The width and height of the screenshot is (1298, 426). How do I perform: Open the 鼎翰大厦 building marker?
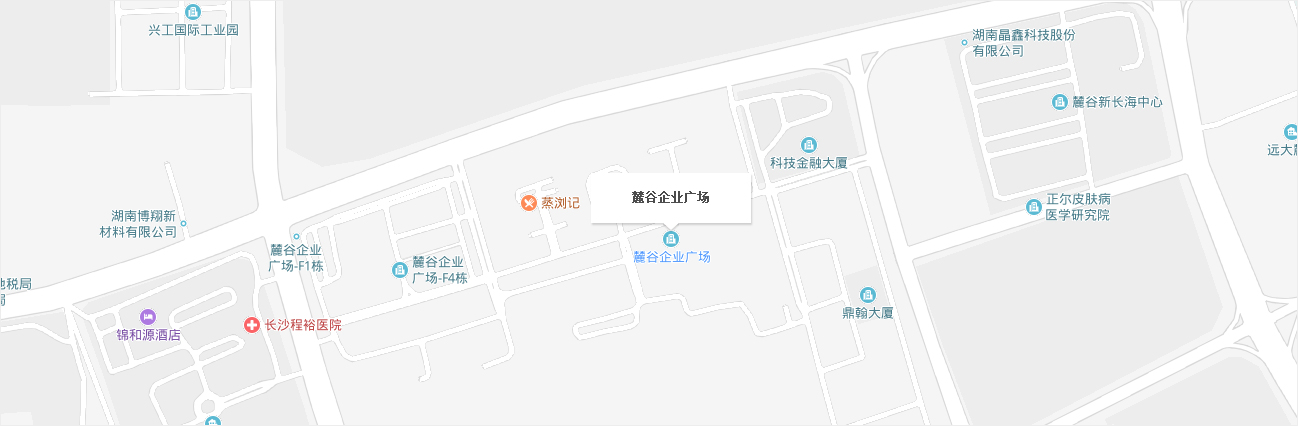click(867, 295)
